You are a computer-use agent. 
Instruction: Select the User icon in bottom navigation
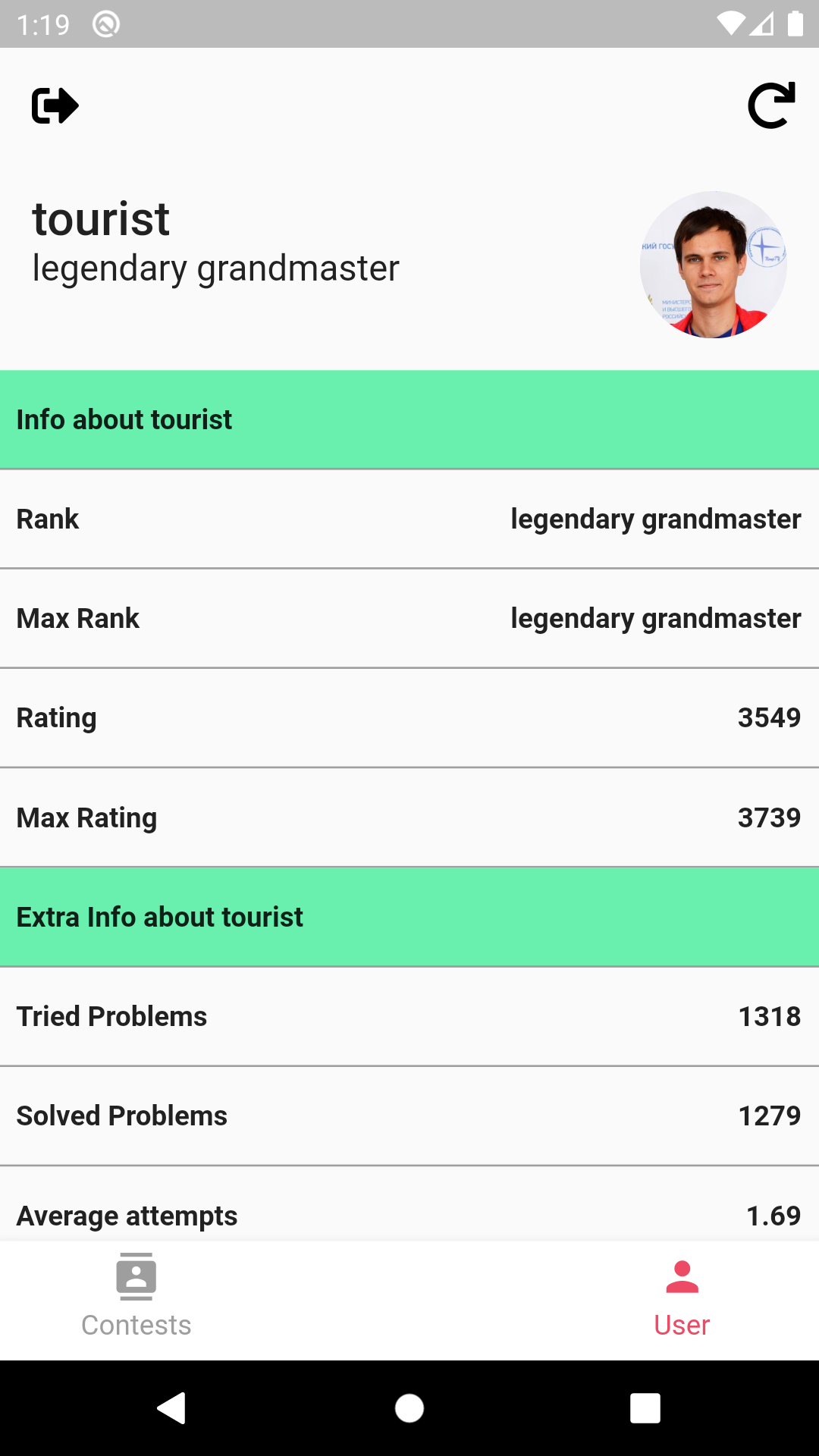(681, 1276)
